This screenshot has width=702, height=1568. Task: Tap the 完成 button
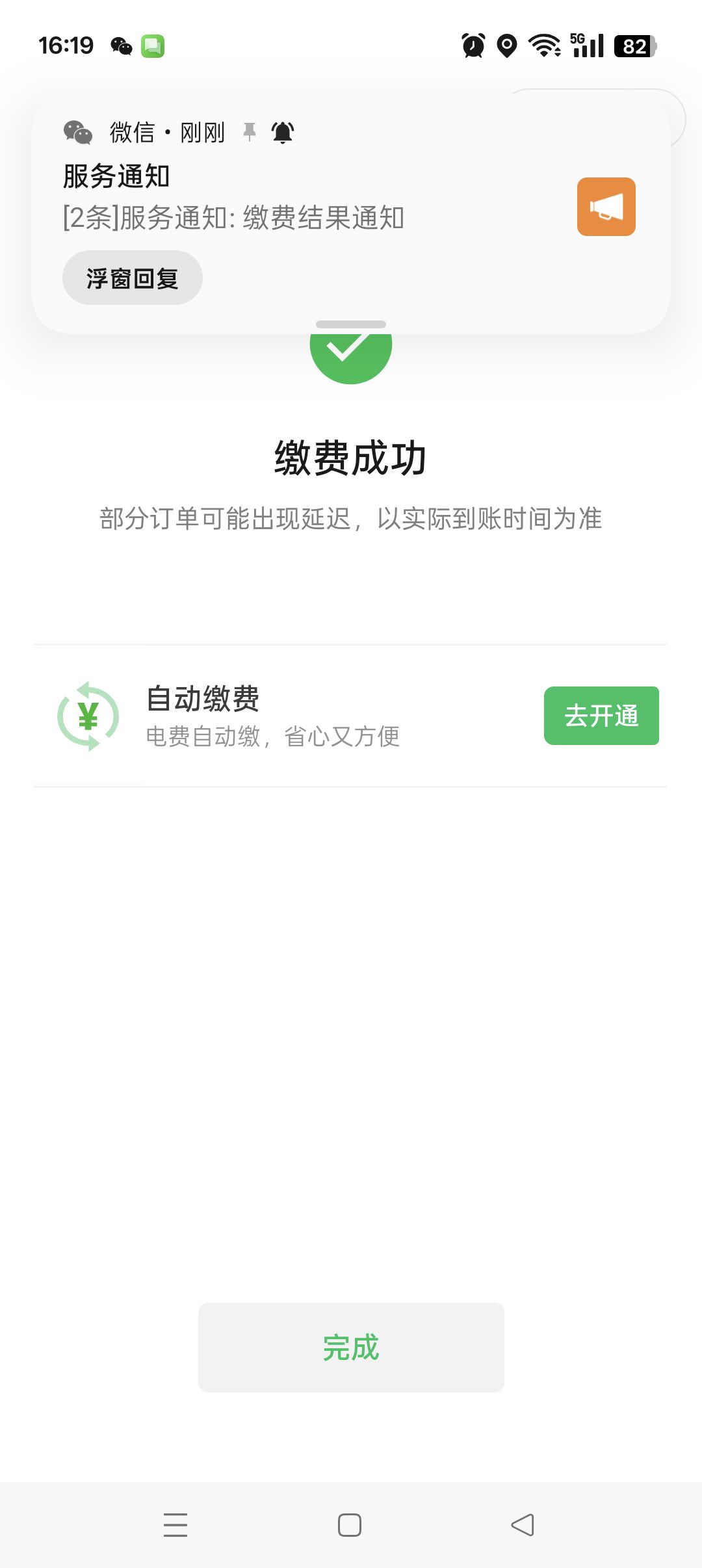351,1348
